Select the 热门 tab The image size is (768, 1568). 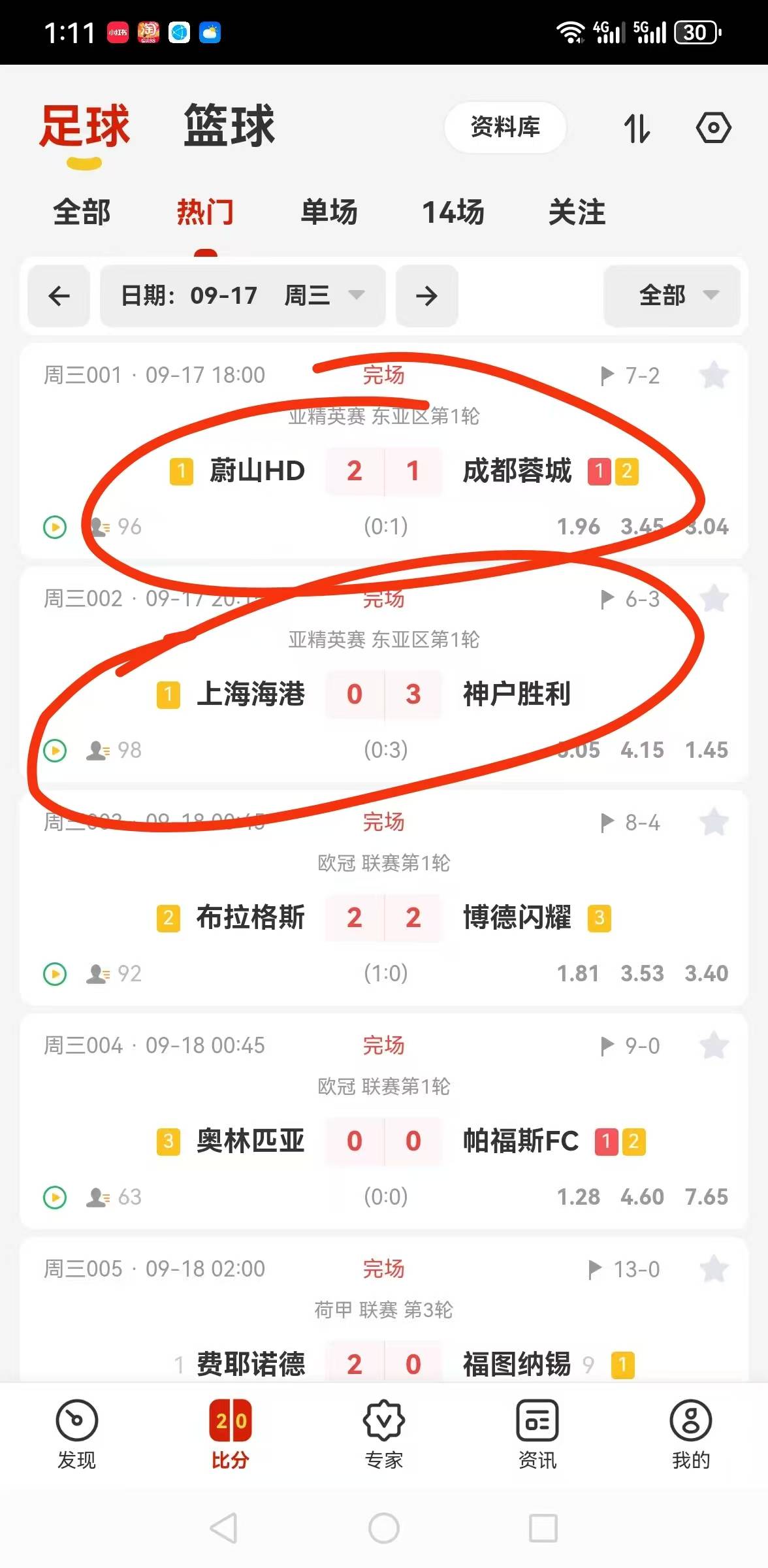206,212
